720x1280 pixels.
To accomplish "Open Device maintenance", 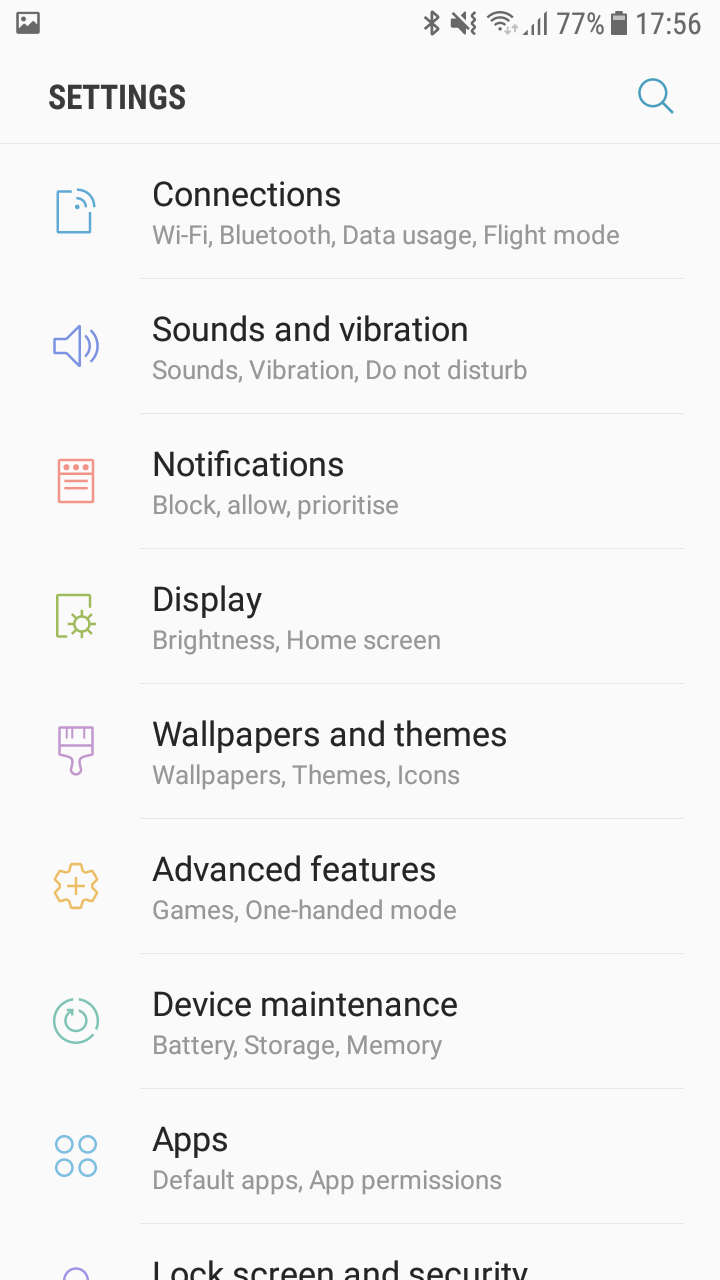I will point(360,1022).
